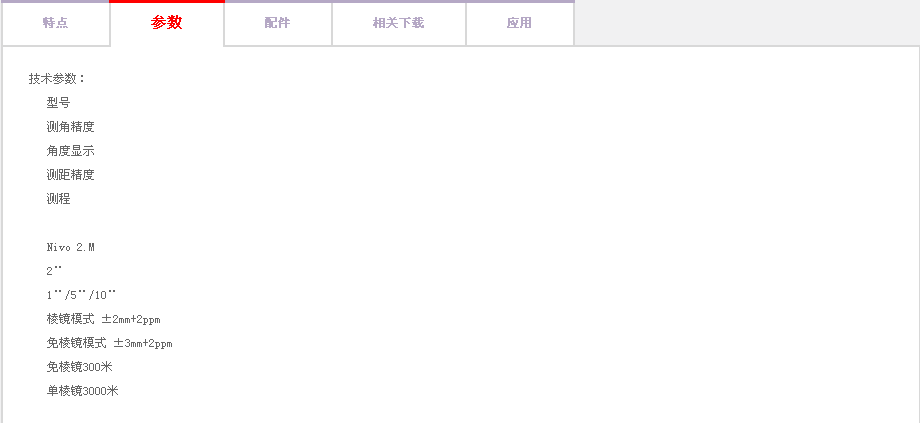Open the 配件 tab
Image resolution: width=920 pixels, height=423 pixels.
[277, 23]
